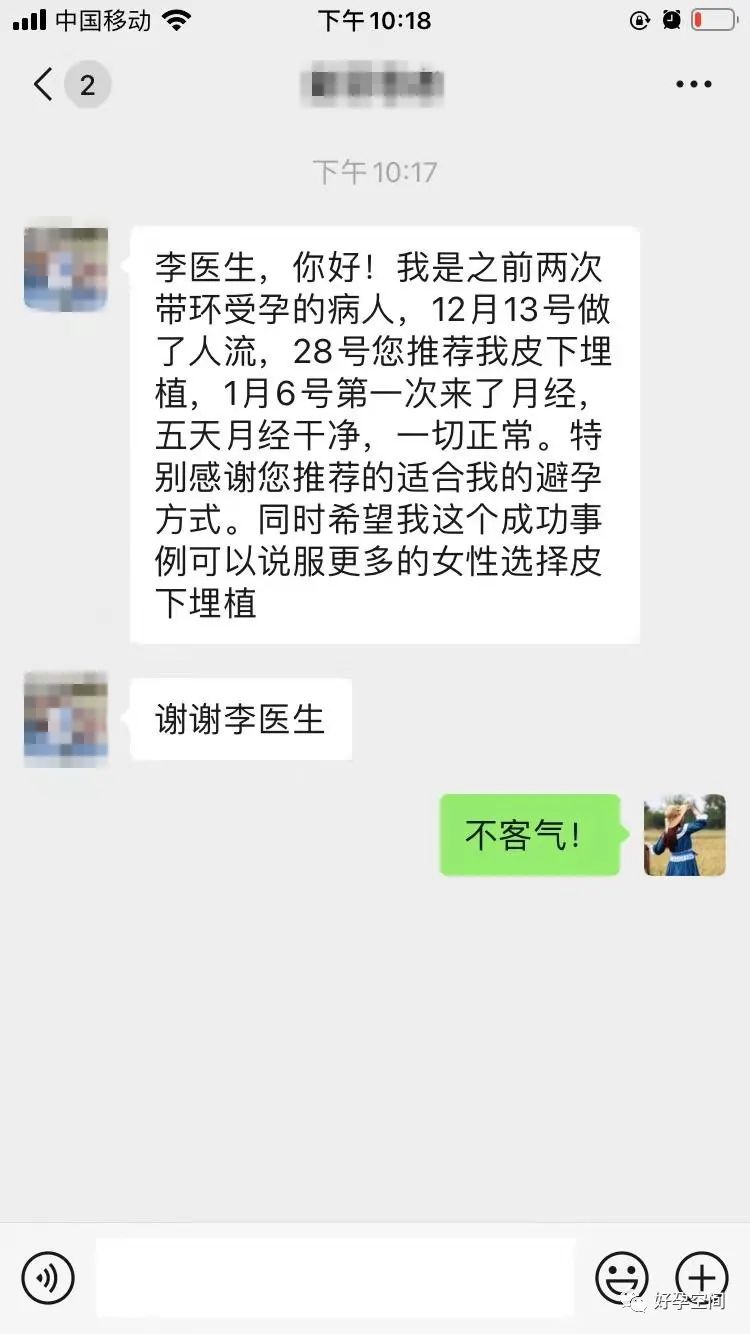Open sender's avatar beside 谢谢李医生
750x1334 pixels.
click(x=66, y=720)
